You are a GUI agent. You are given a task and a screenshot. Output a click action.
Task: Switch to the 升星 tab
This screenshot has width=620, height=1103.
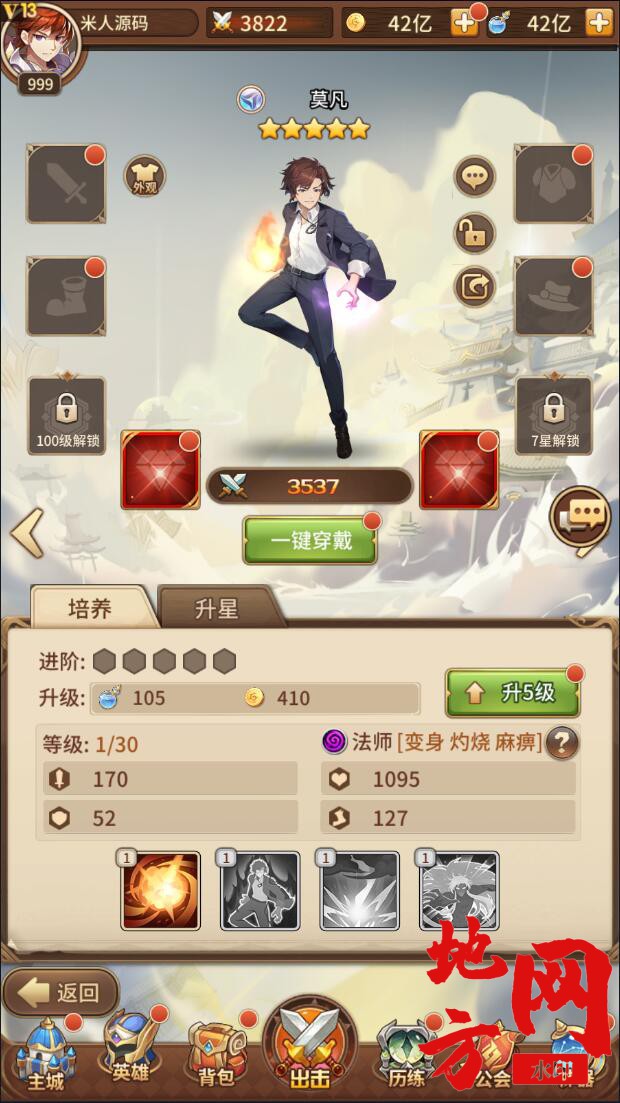[217, 608]
